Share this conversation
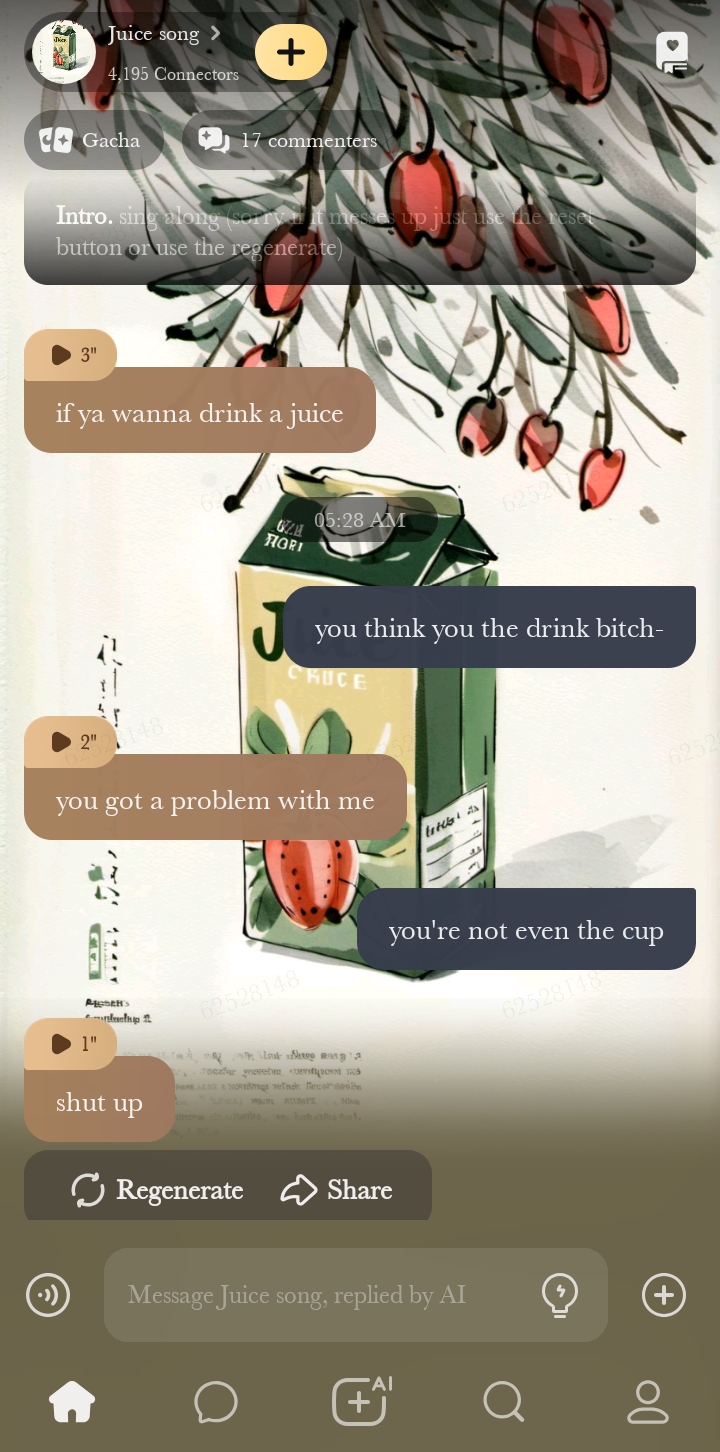720x1452 pixels. click(337, 1190)
